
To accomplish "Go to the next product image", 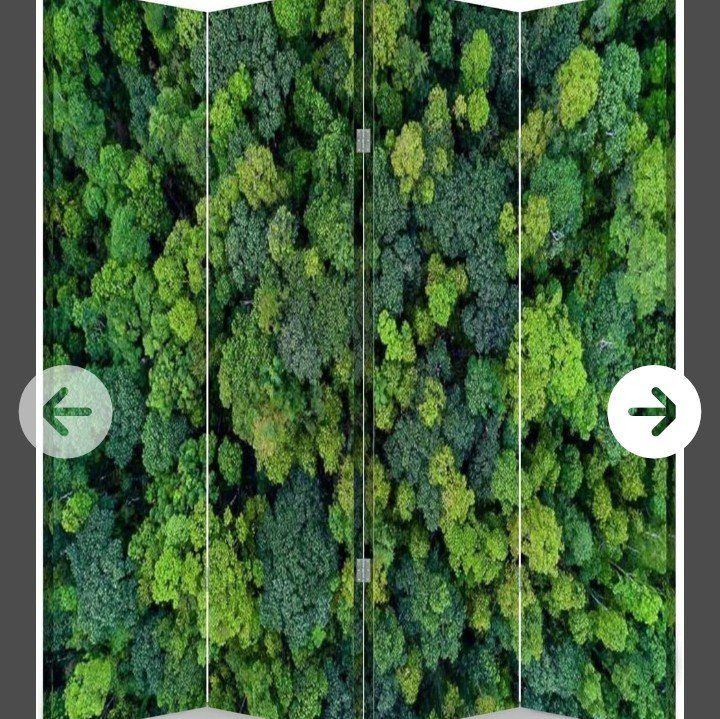I will [654, 411].
